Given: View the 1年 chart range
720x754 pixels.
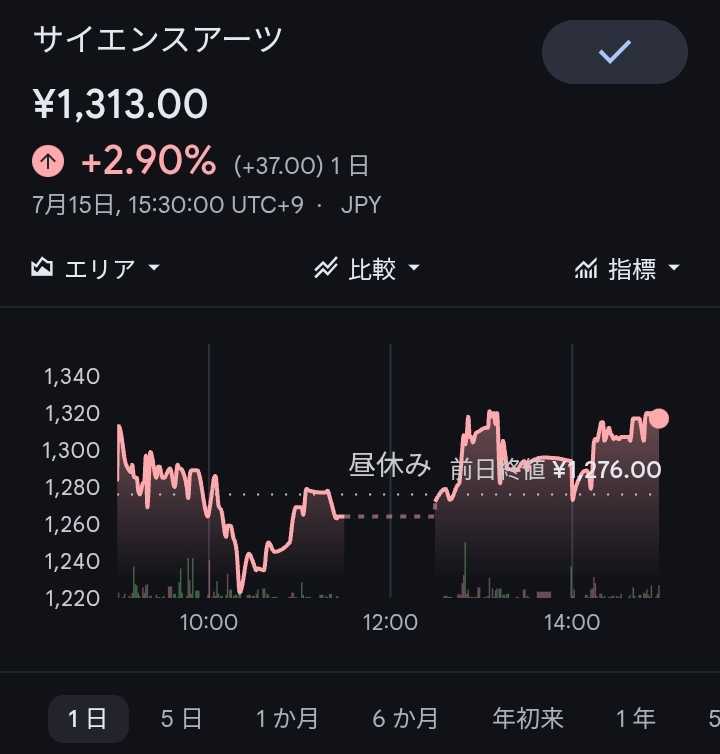Looking at the screenshot, I should coord(635,719).
